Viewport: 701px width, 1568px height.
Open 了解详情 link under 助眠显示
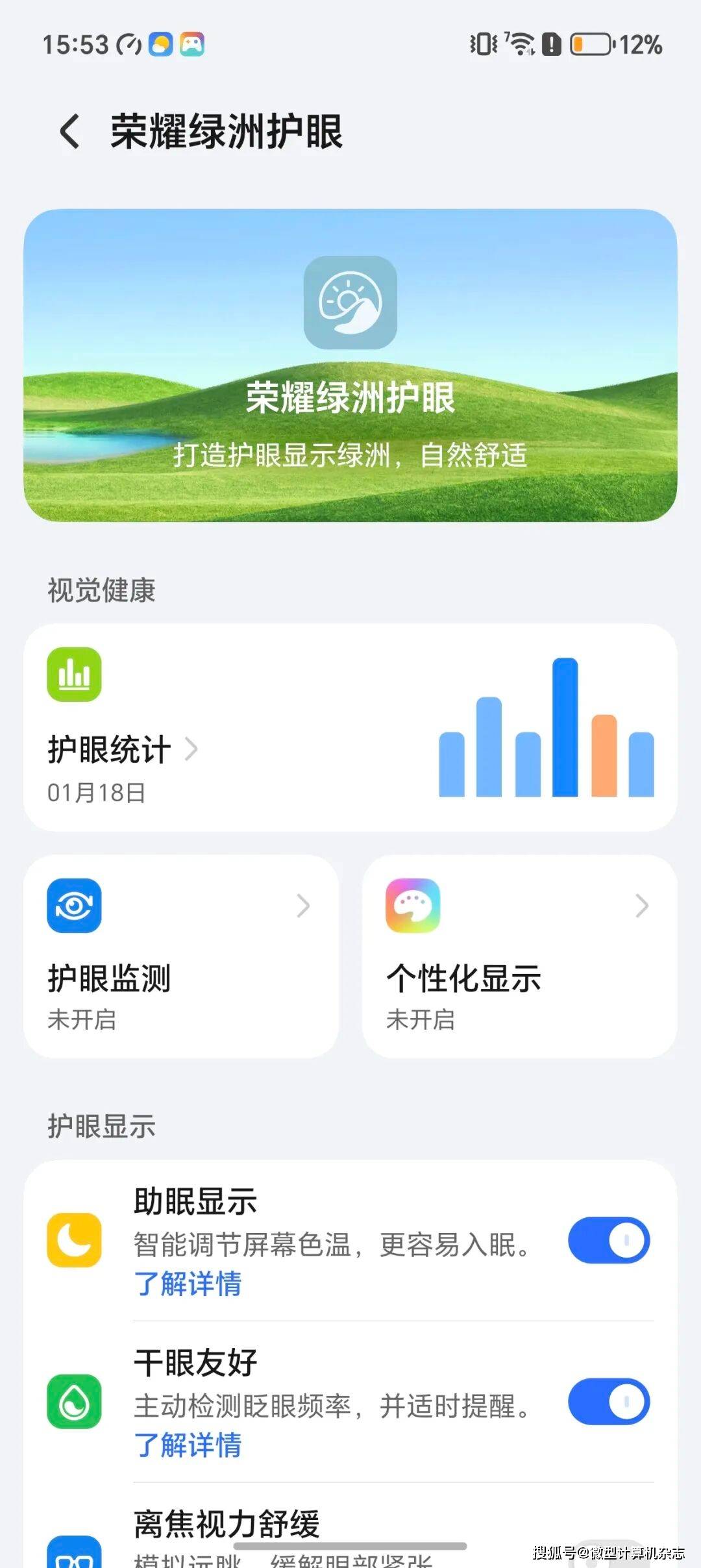(188, 1284)
